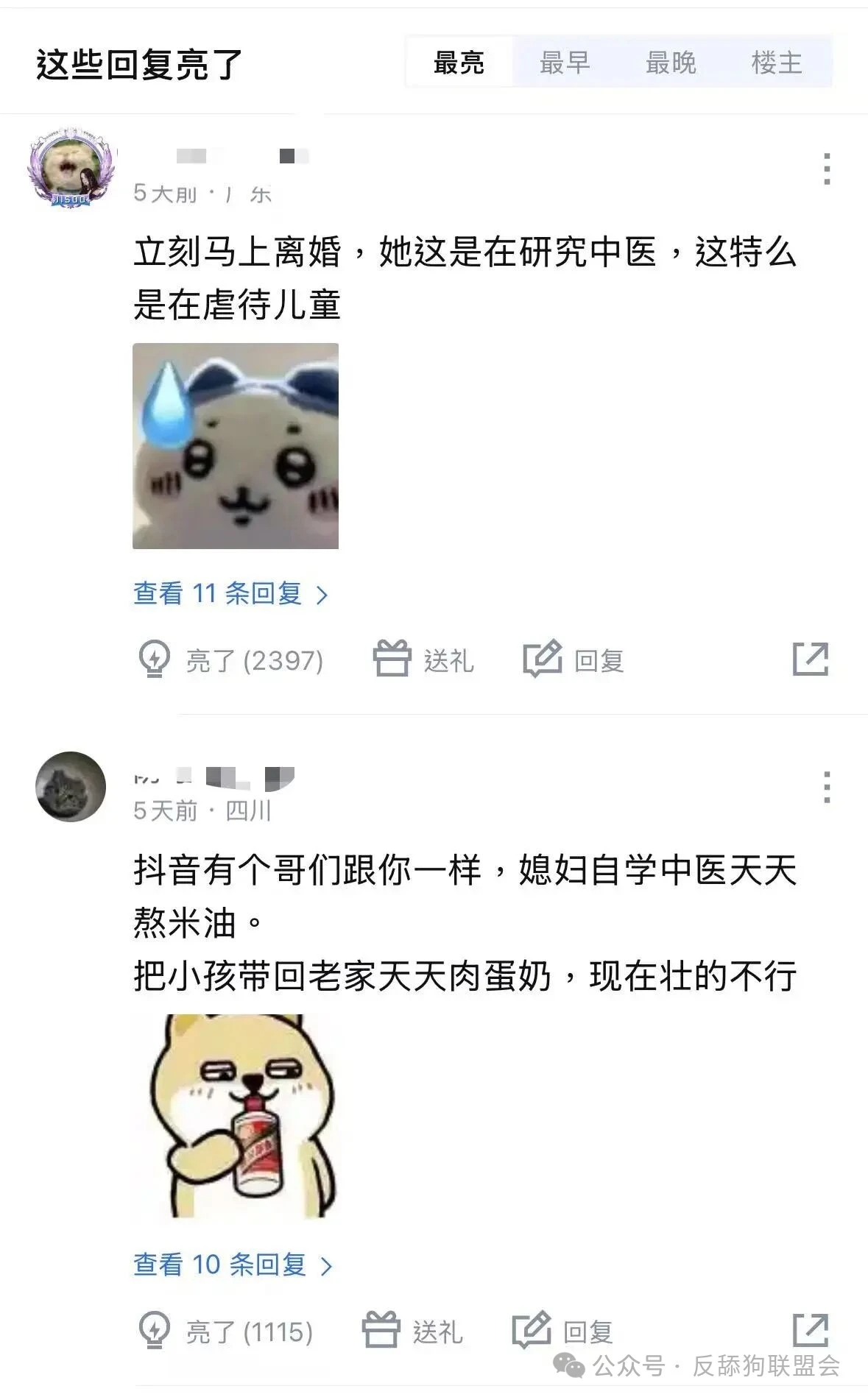Send a gift to the 抖音有个哥们 comment
This screenshot has width=868, height=1400.
(x=412, y=1331)
